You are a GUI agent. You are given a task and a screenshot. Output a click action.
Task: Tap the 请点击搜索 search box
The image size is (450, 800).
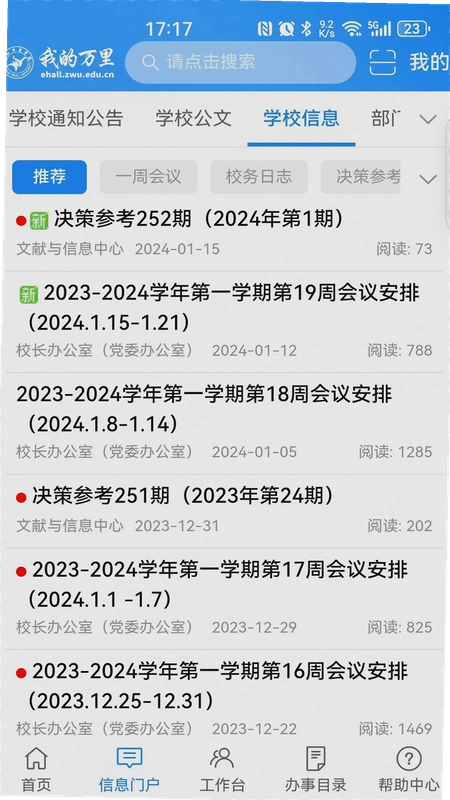click(240, 62)
